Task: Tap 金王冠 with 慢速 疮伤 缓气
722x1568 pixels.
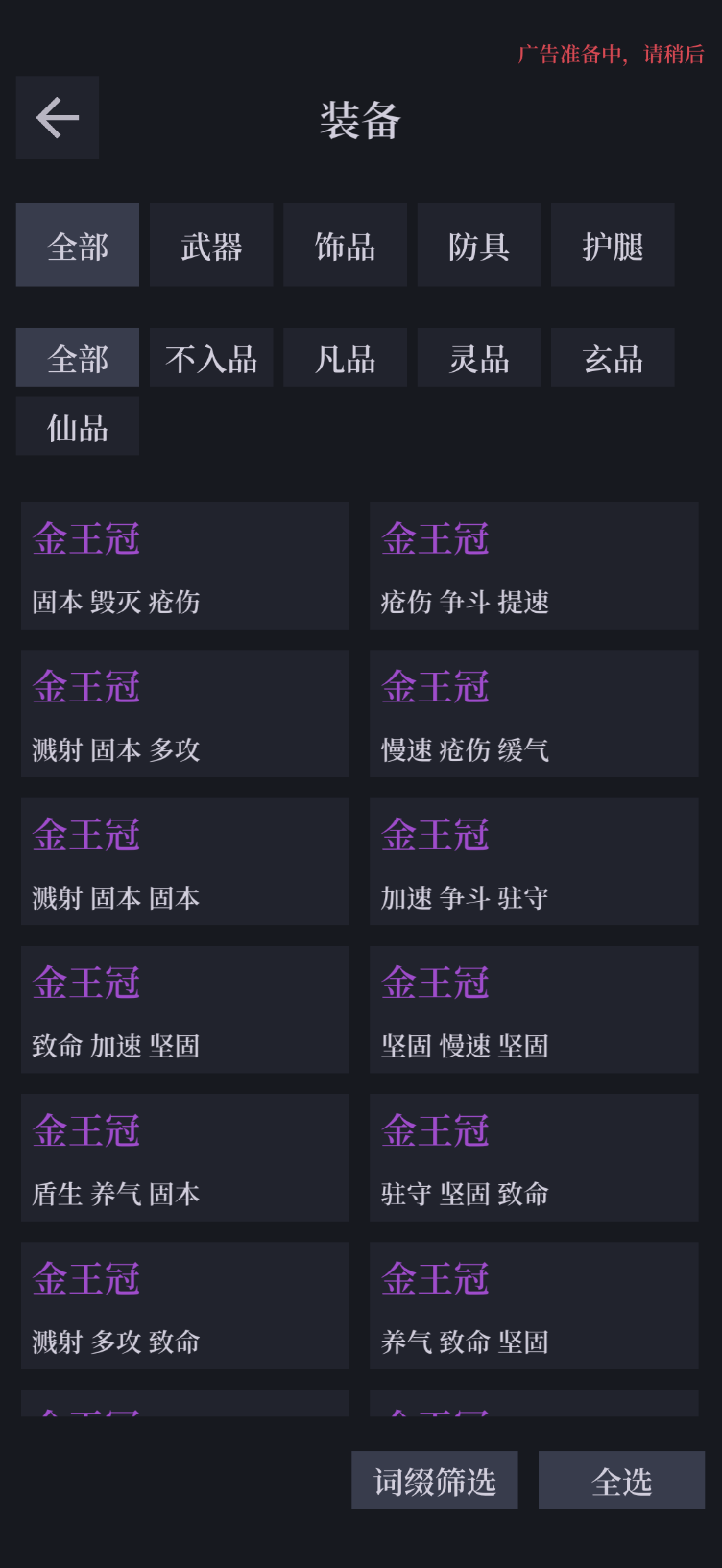Action: pyautogui.click(x=534, y=714)
